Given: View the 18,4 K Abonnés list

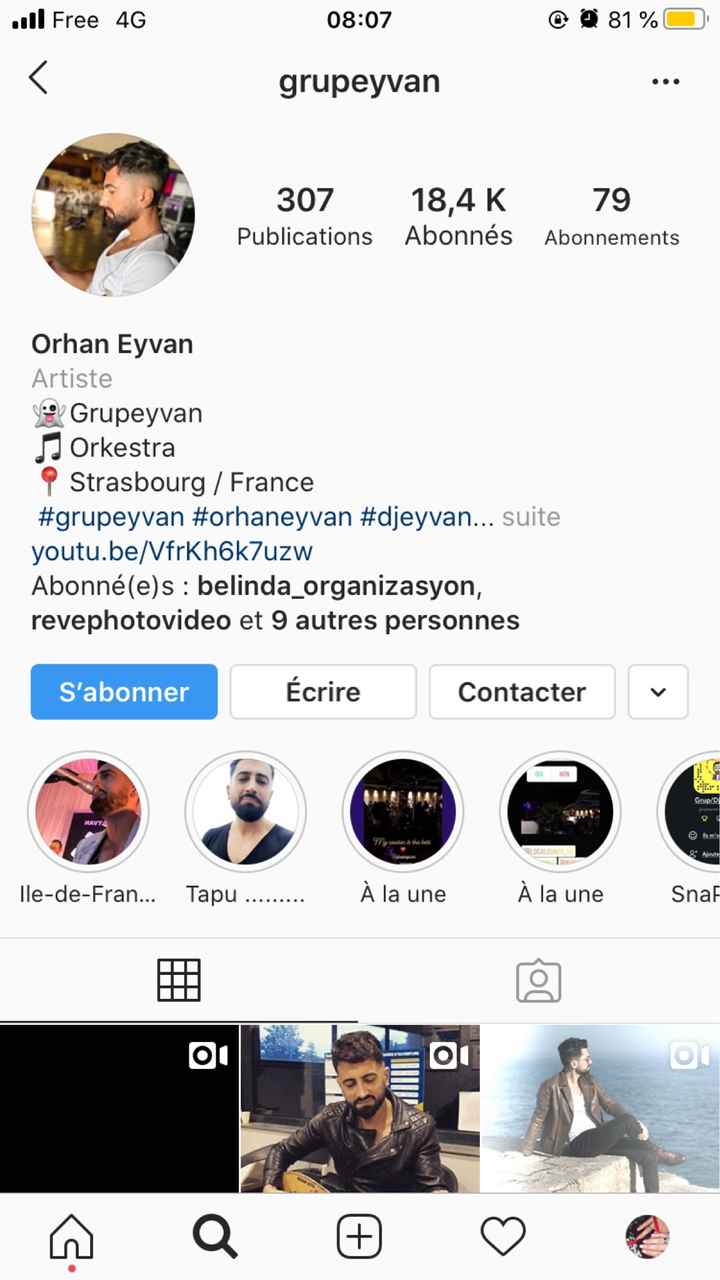Looking at the screenshot, I should click(459, 216).
